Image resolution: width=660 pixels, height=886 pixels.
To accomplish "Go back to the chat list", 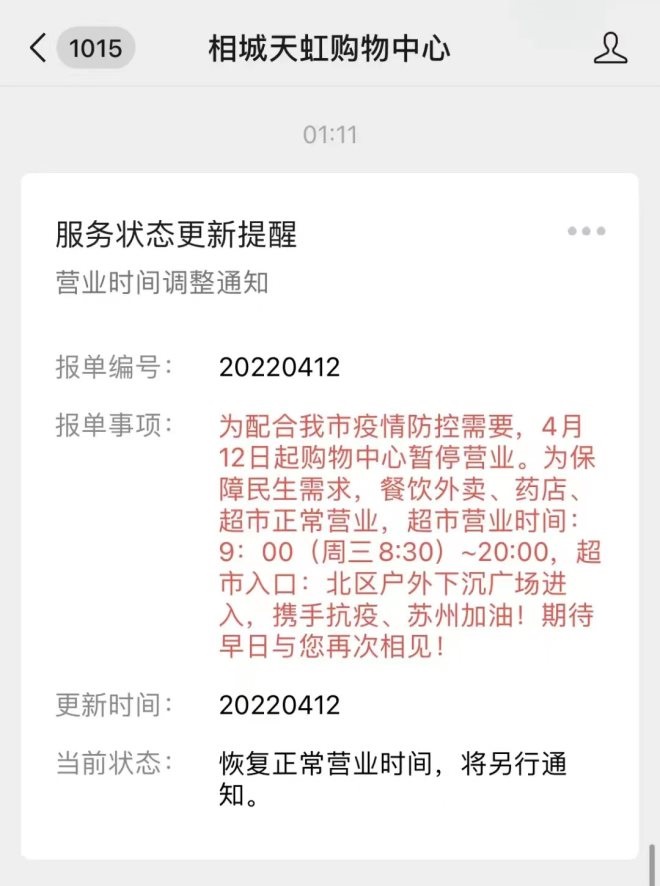I will 40,48.
